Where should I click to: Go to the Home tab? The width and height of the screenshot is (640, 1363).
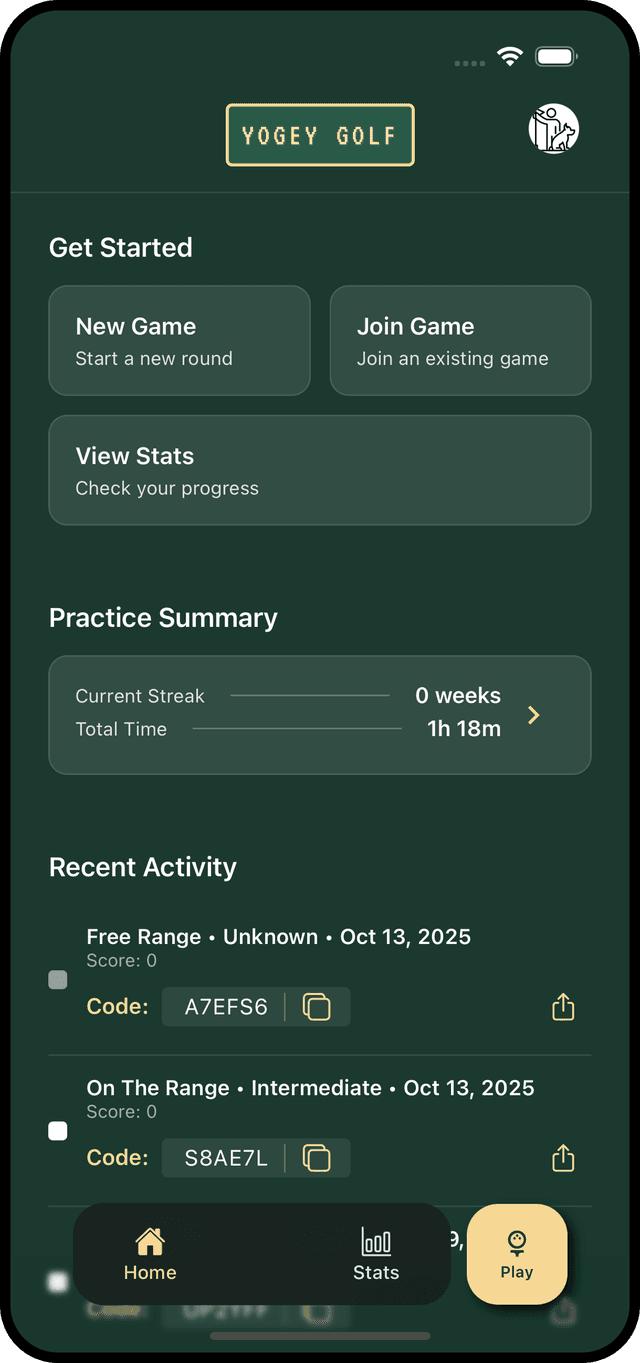pos(150,1254)
